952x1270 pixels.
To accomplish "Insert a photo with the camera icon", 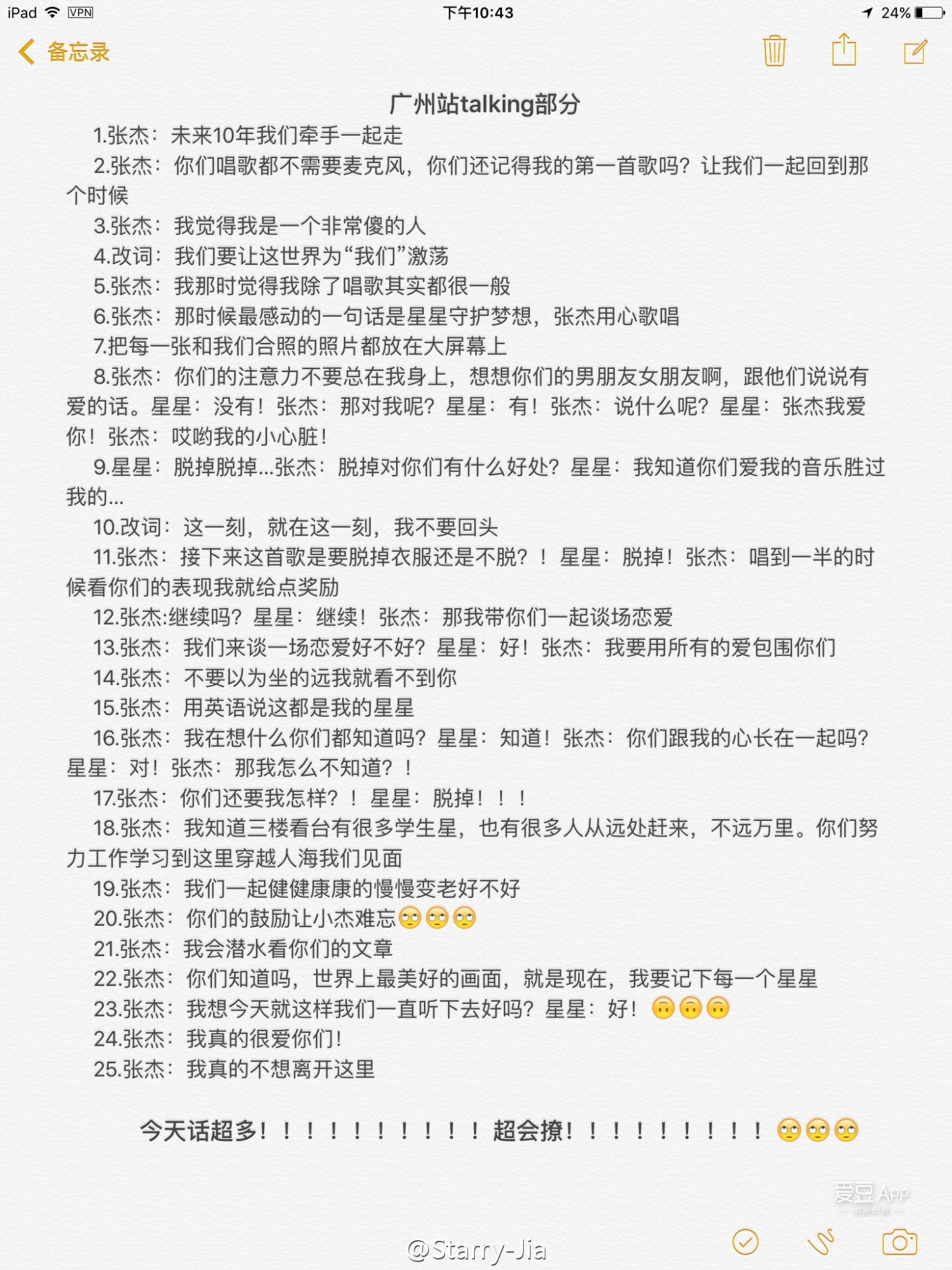I will point(900,1242).
